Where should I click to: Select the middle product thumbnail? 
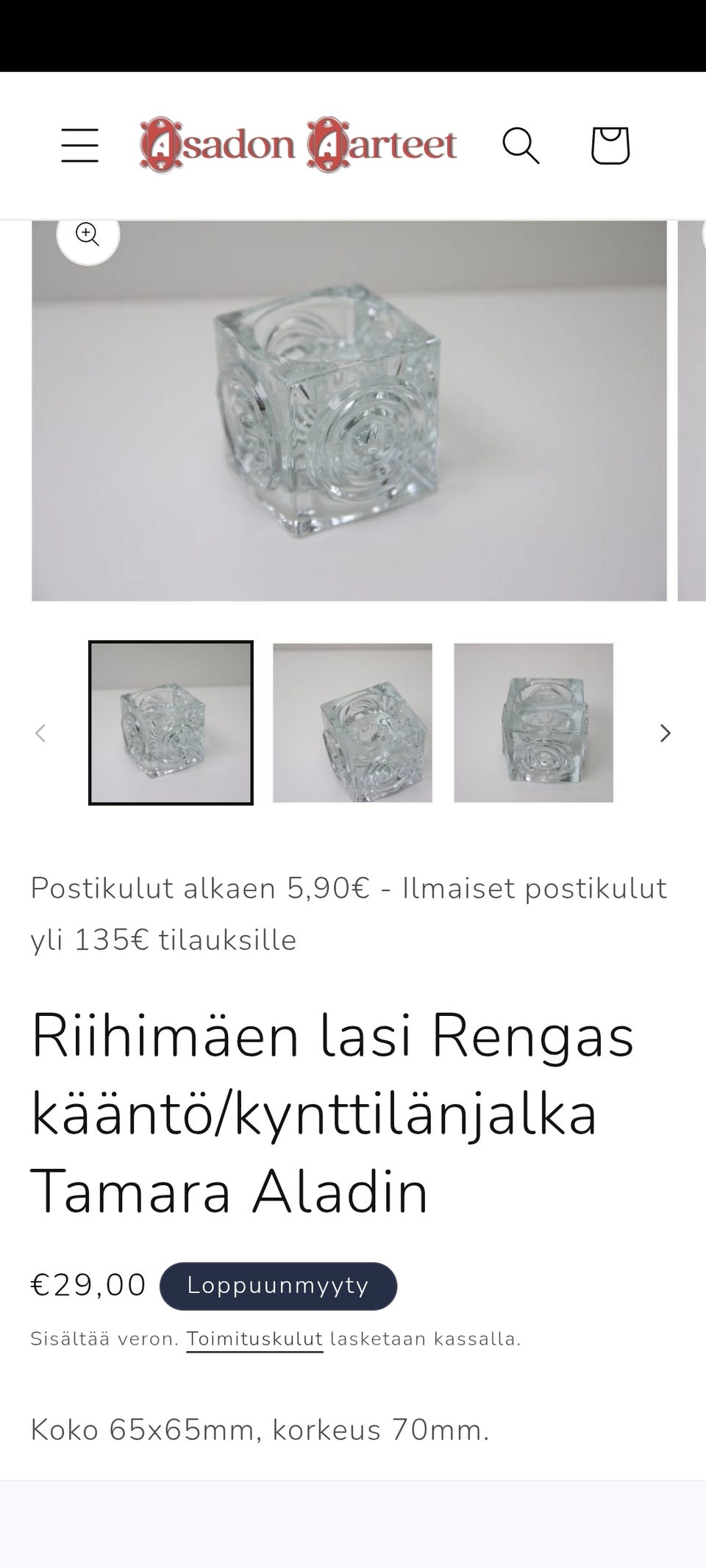[352, 723]
